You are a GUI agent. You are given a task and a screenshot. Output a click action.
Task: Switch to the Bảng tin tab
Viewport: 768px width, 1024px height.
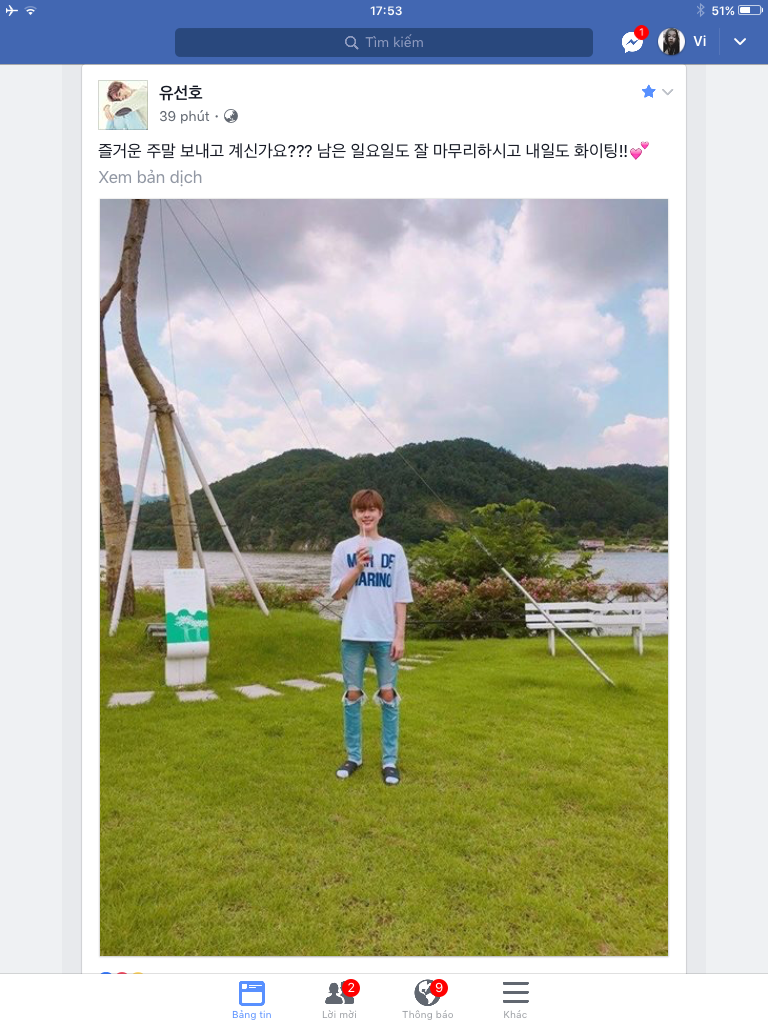click(x=252, y=999)
